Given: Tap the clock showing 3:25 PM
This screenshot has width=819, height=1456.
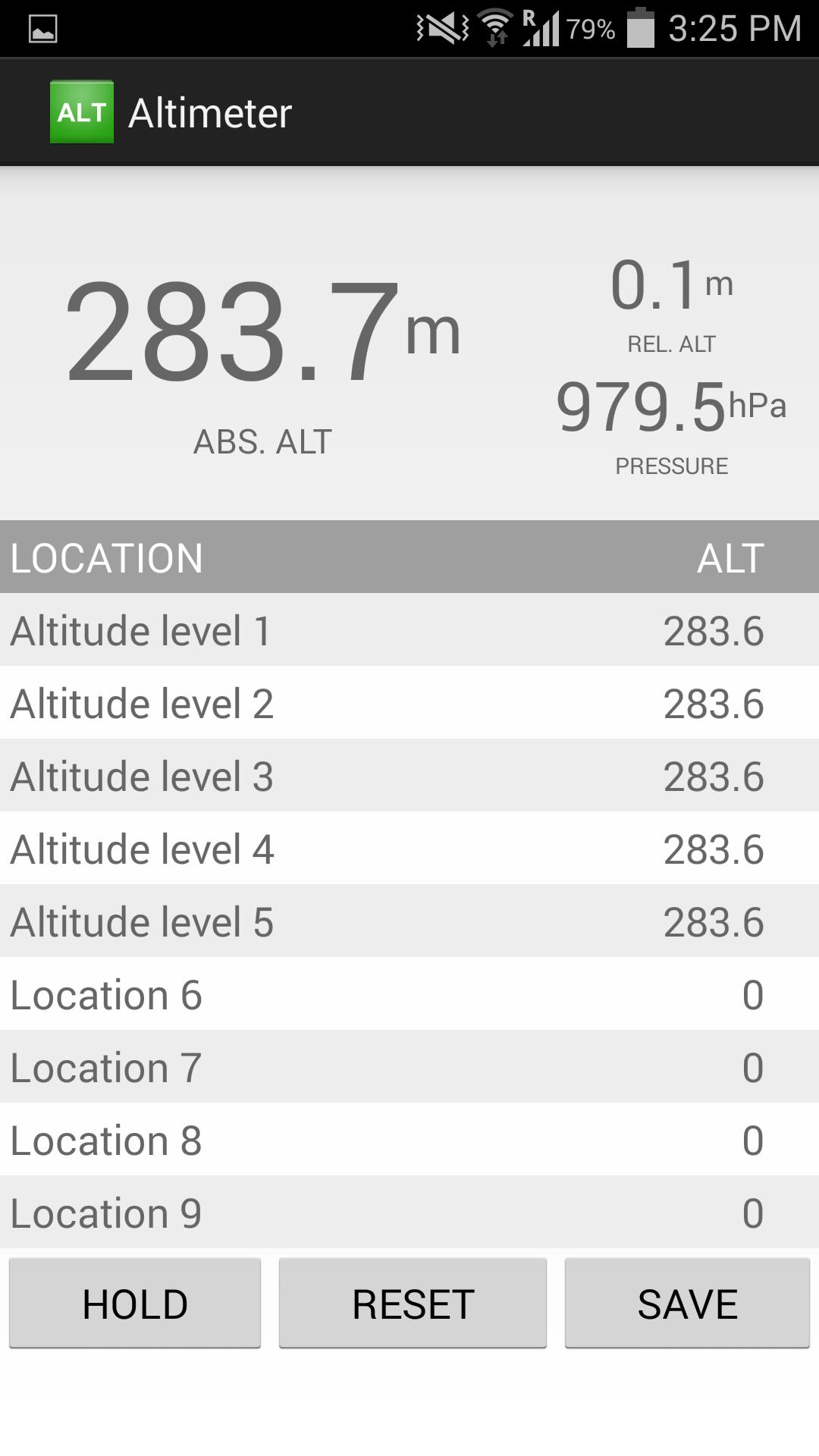Looking at the screenshot, I should point(733,25).
